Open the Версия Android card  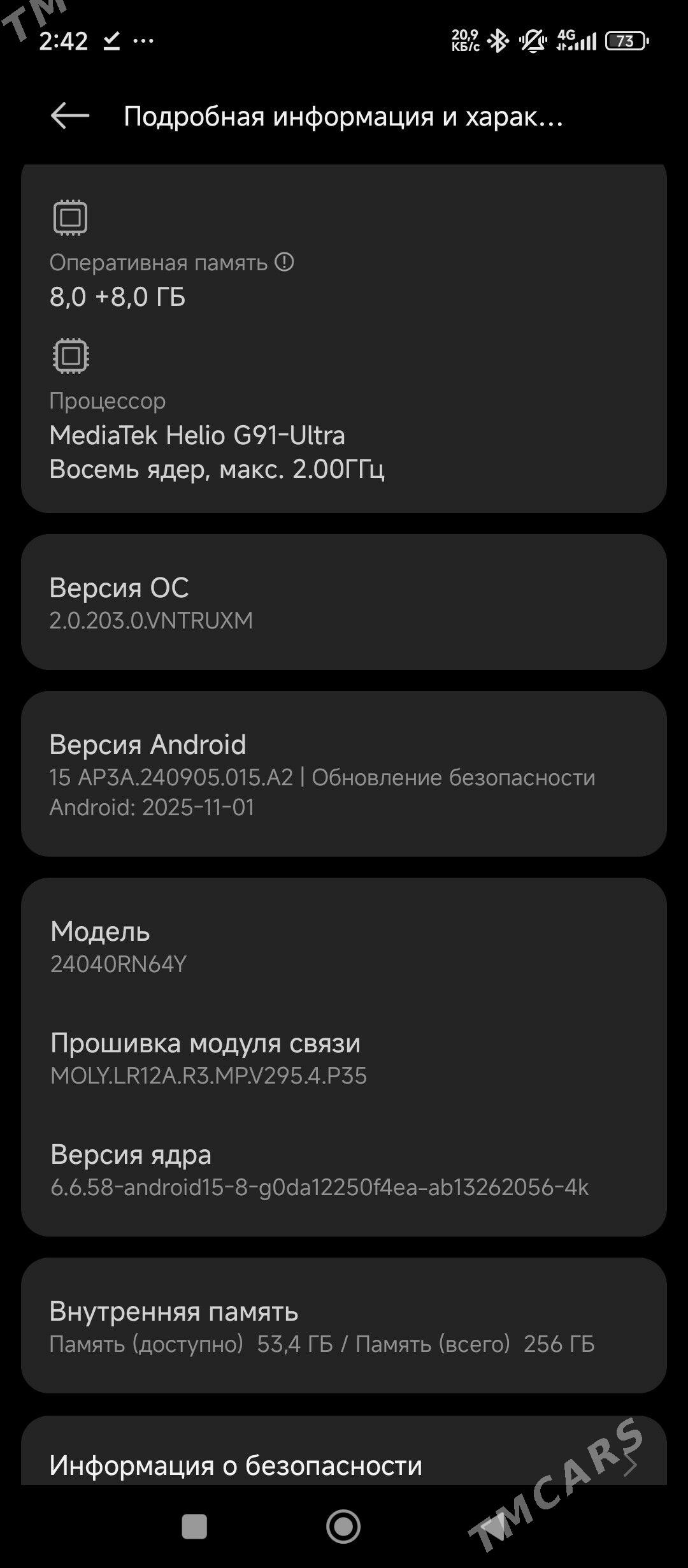[344, 774]
